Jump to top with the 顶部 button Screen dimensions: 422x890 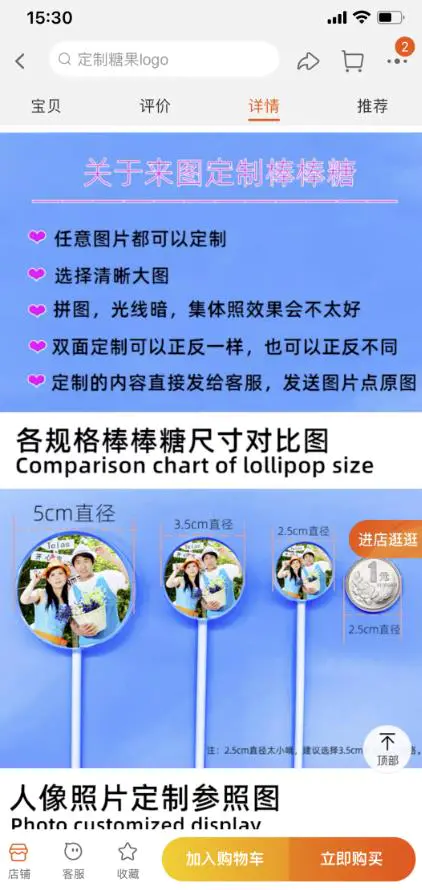coord(387,750)
